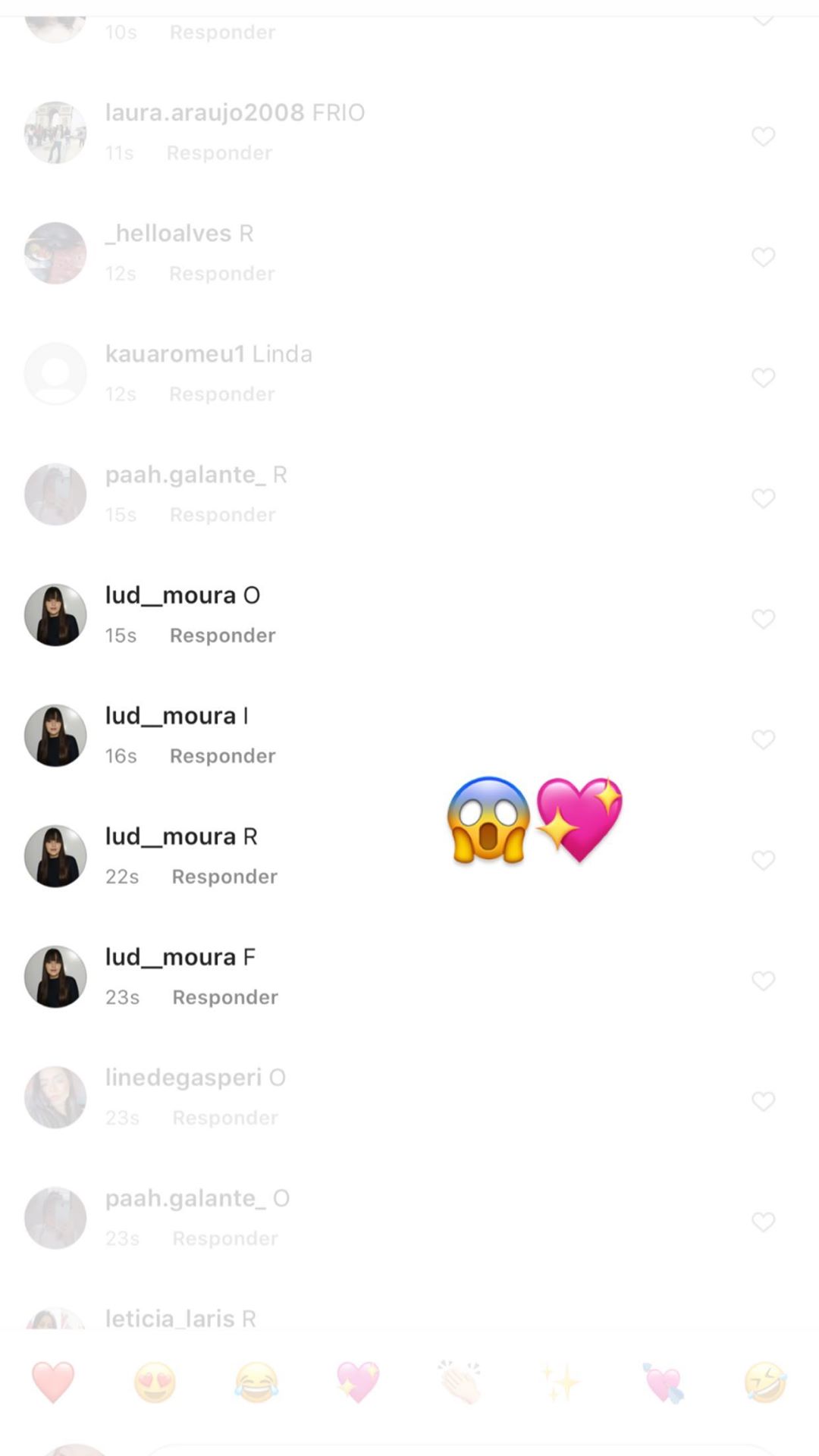This screenshot has height=1456, width=819.
Task: Insert the clapping hands quick emoji
Action: [460, 1382]
